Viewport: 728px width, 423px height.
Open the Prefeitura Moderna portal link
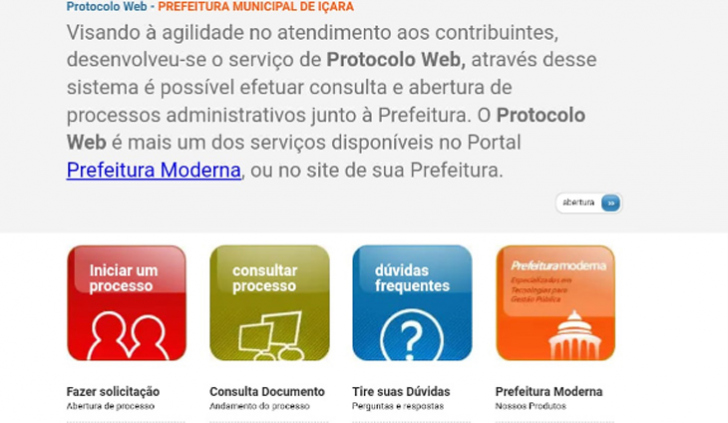click(x=153, y=170)
